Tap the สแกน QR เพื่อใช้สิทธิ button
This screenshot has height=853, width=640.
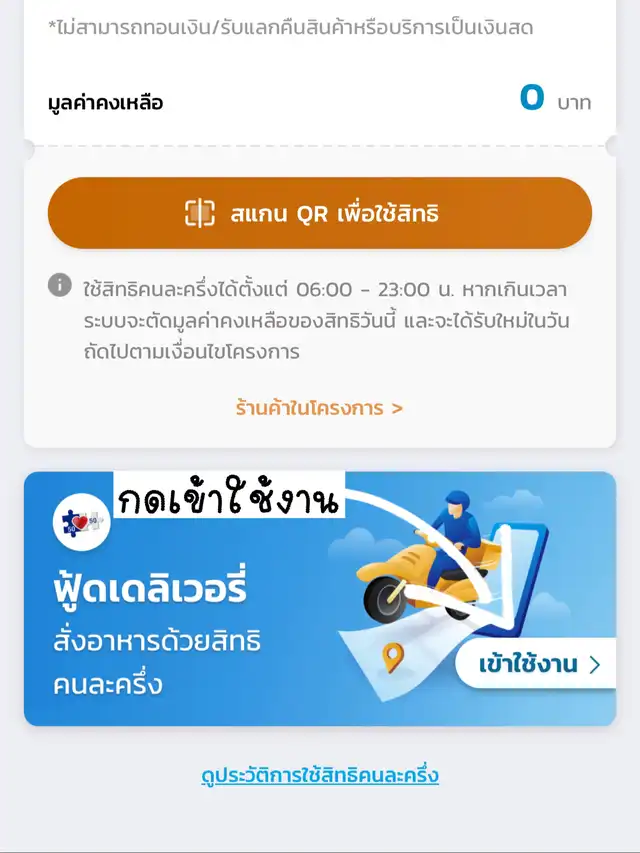click(320, 213)
